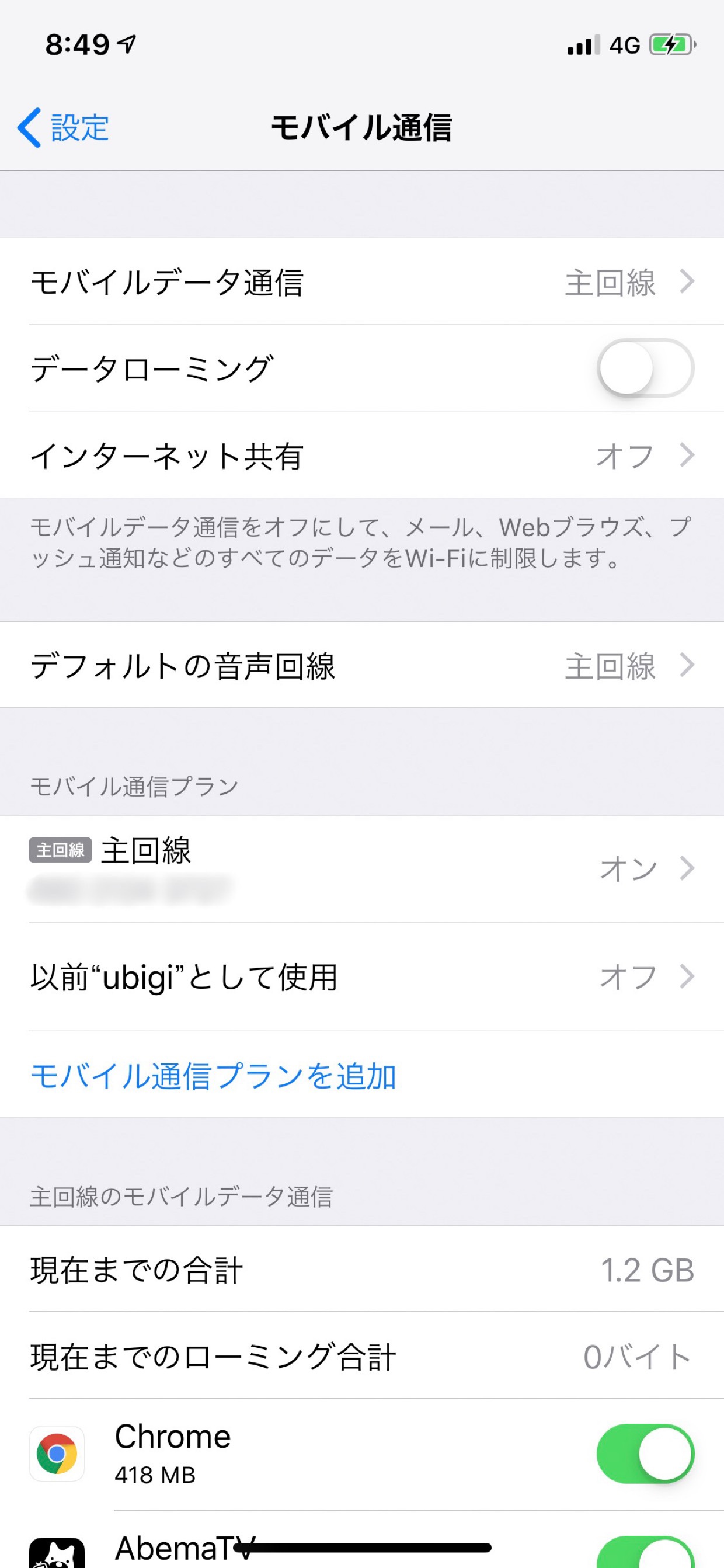The width and height of the screenshot is (724, 1568).
Task: Tap モバイル通信プランを追加 link
Action: 214,1076
